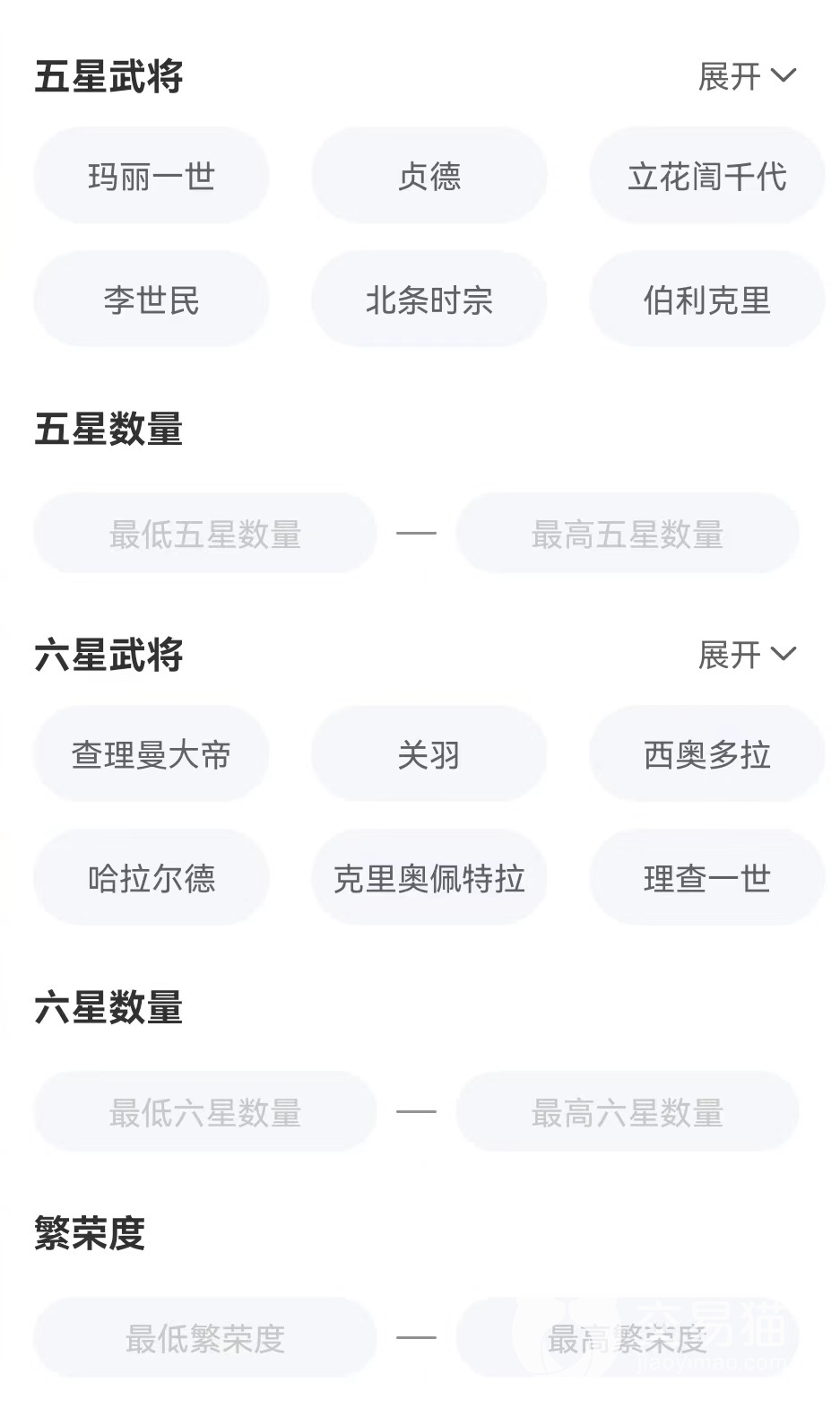Image resolution: width=840 pixels, height=1409 pixels.
Task: Choose 贞德 as five-star general
Action: (429, 176)
